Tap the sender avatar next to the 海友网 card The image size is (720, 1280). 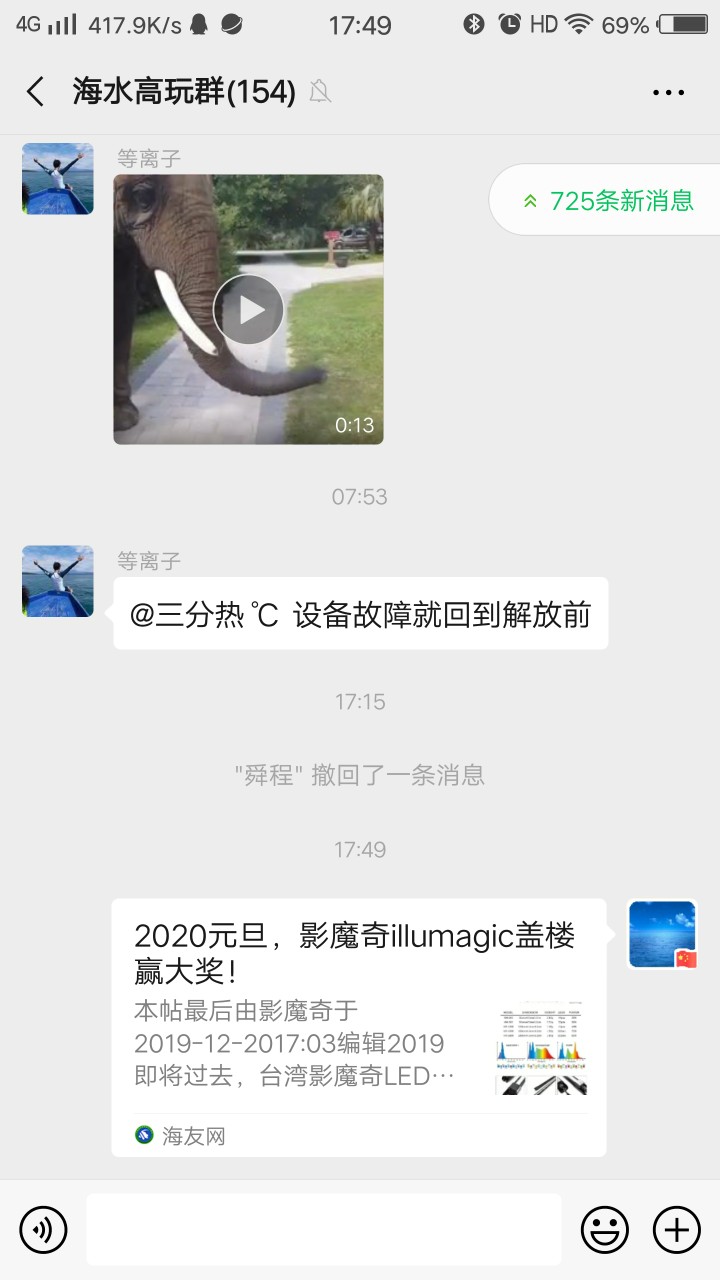662,935
